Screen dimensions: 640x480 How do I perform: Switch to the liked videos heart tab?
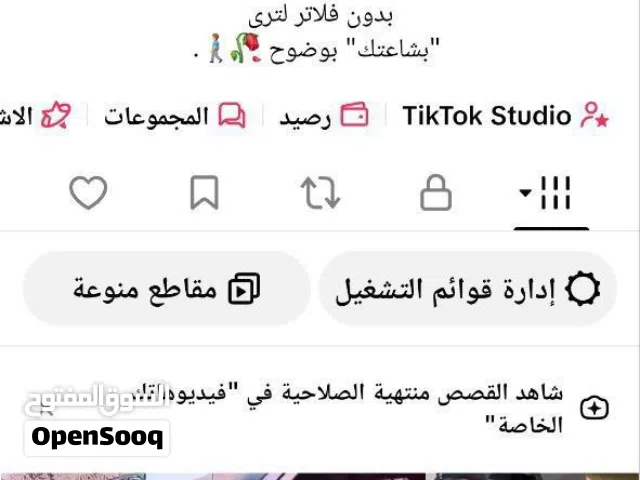pos(88,193)
